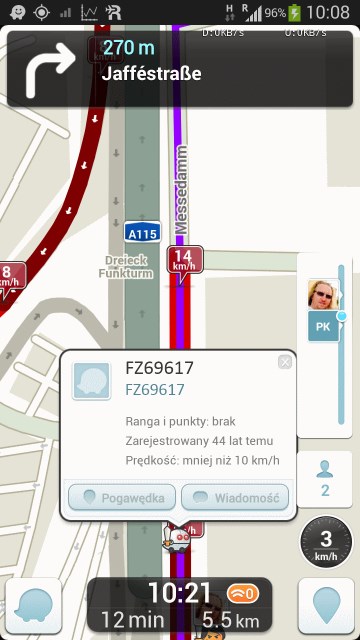This screenshot has width=360, height=640.
Task: Open the ETA bar showing 12 min
Action: (x=180, y=605)
